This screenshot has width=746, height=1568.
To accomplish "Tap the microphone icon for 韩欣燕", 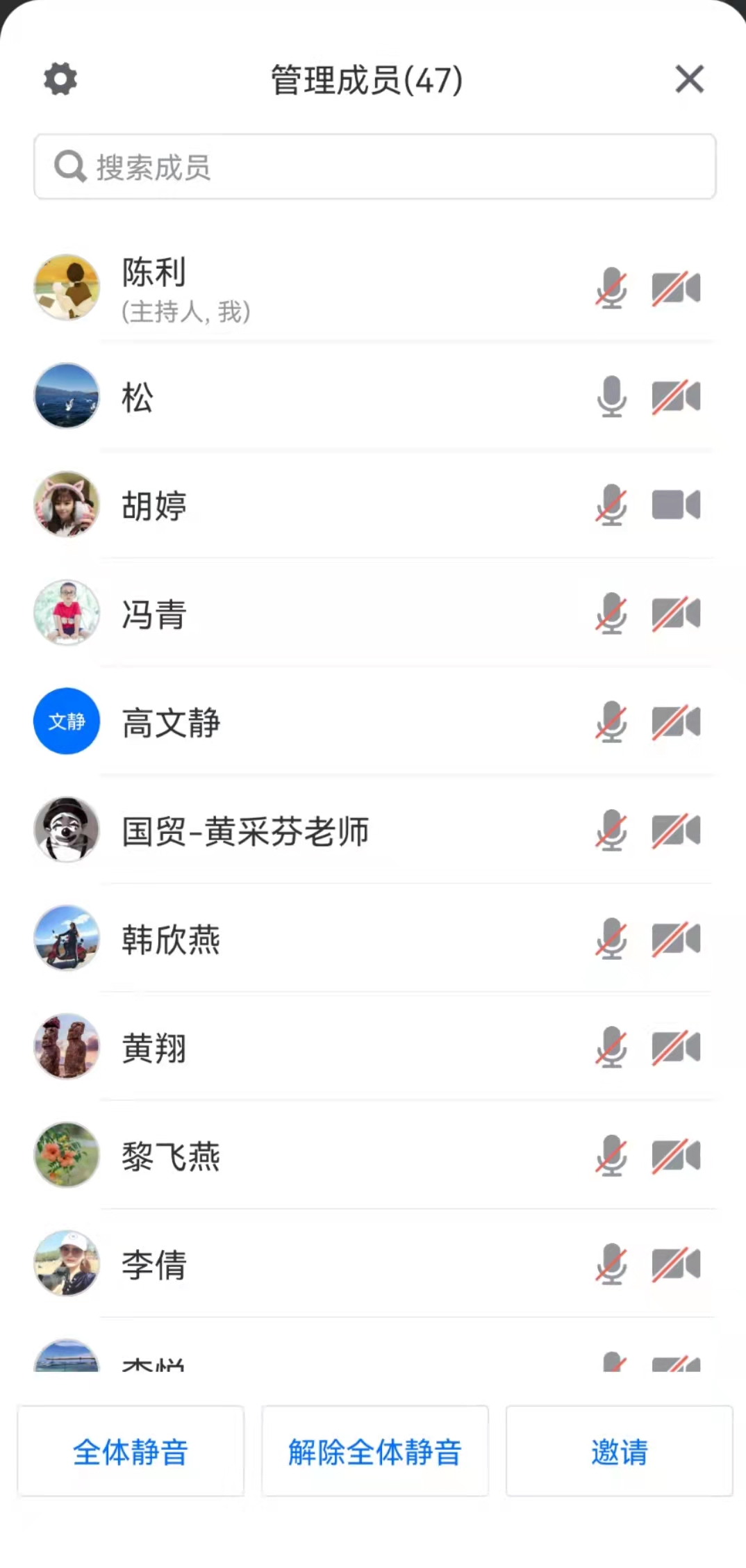I will [611, 939].
